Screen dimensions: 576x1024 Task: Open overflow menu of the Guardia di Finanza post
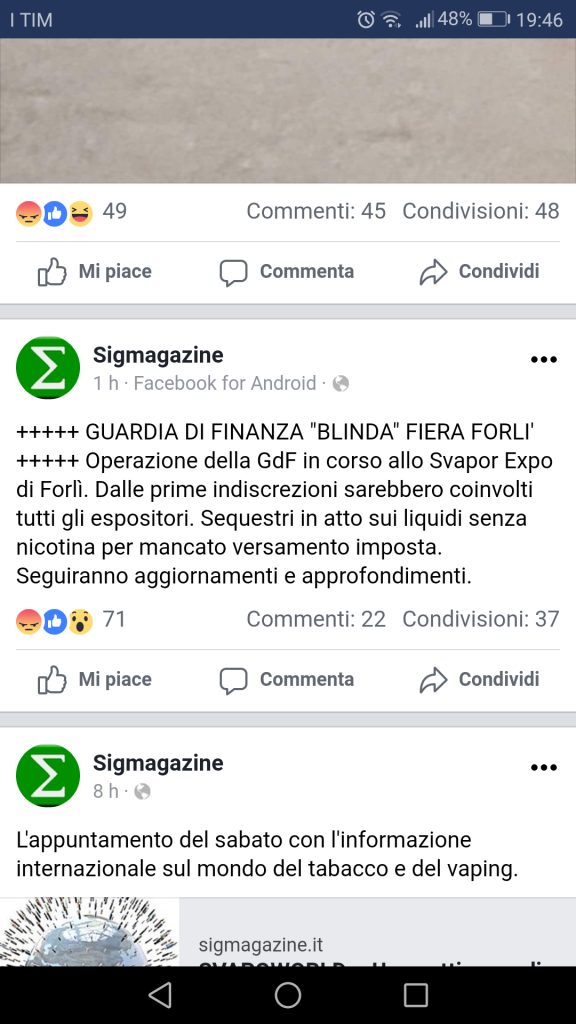tap(543, 359)
